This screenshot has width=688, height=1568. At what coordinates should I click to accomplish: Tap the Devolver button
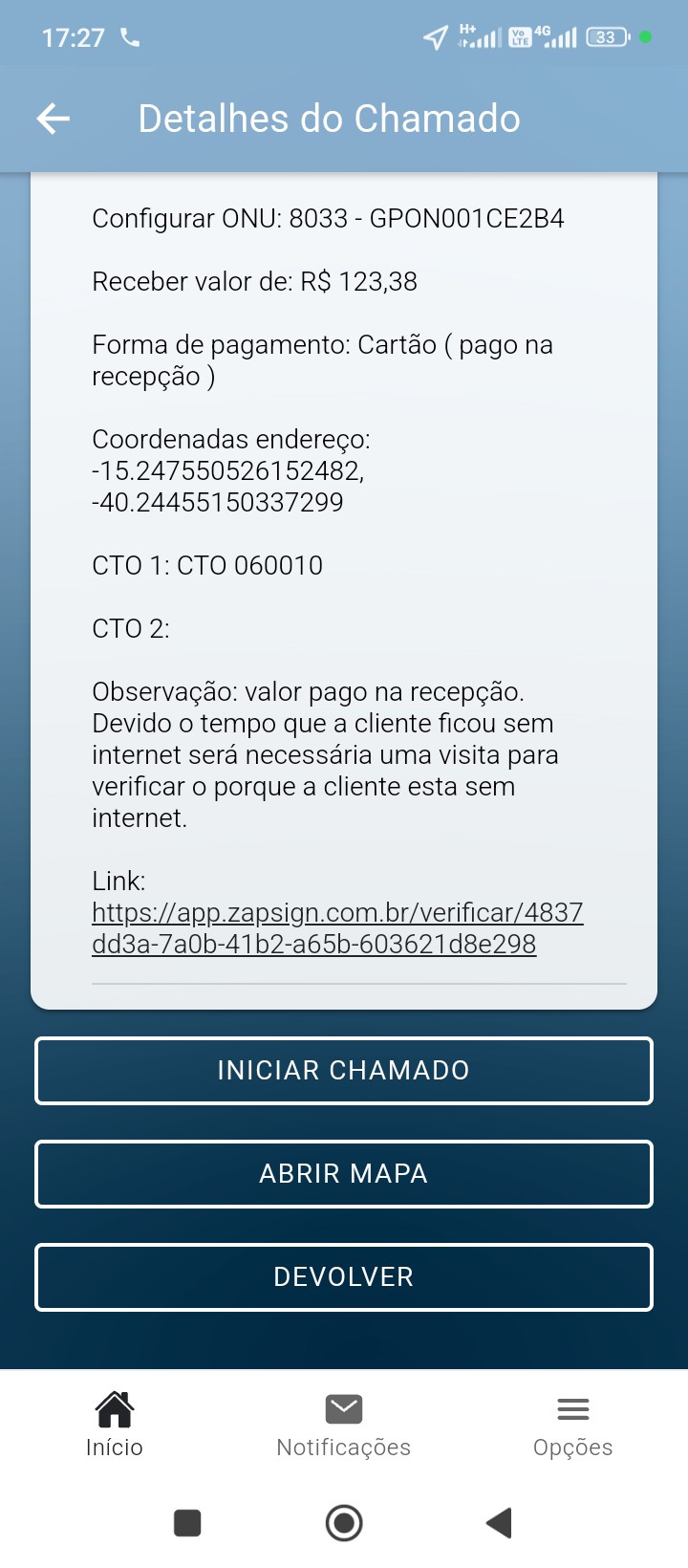click(344, 1276)
